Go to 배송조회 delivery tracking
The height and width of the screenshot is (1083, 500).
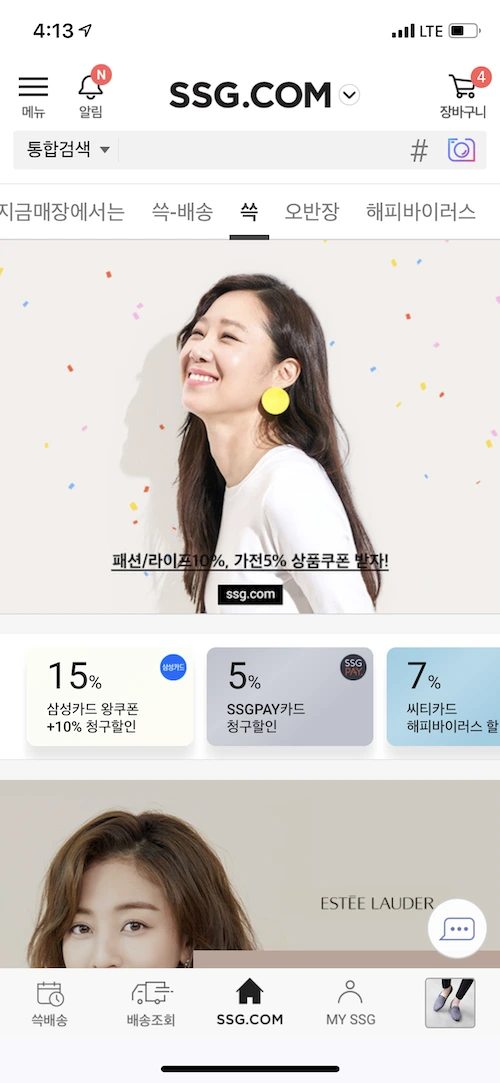[x=151, y=1003]
